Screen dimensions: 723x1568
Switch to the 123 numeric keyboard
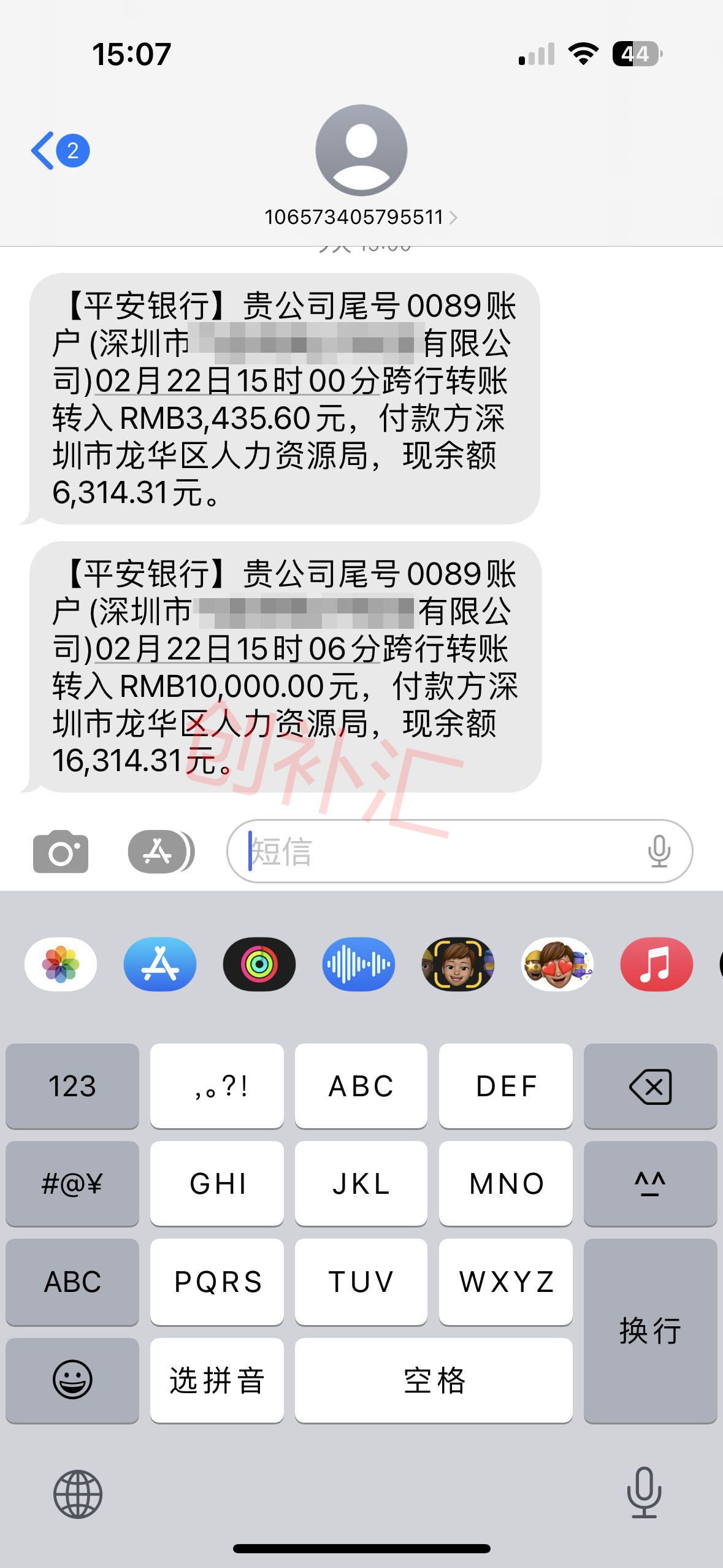[72, 1087]
